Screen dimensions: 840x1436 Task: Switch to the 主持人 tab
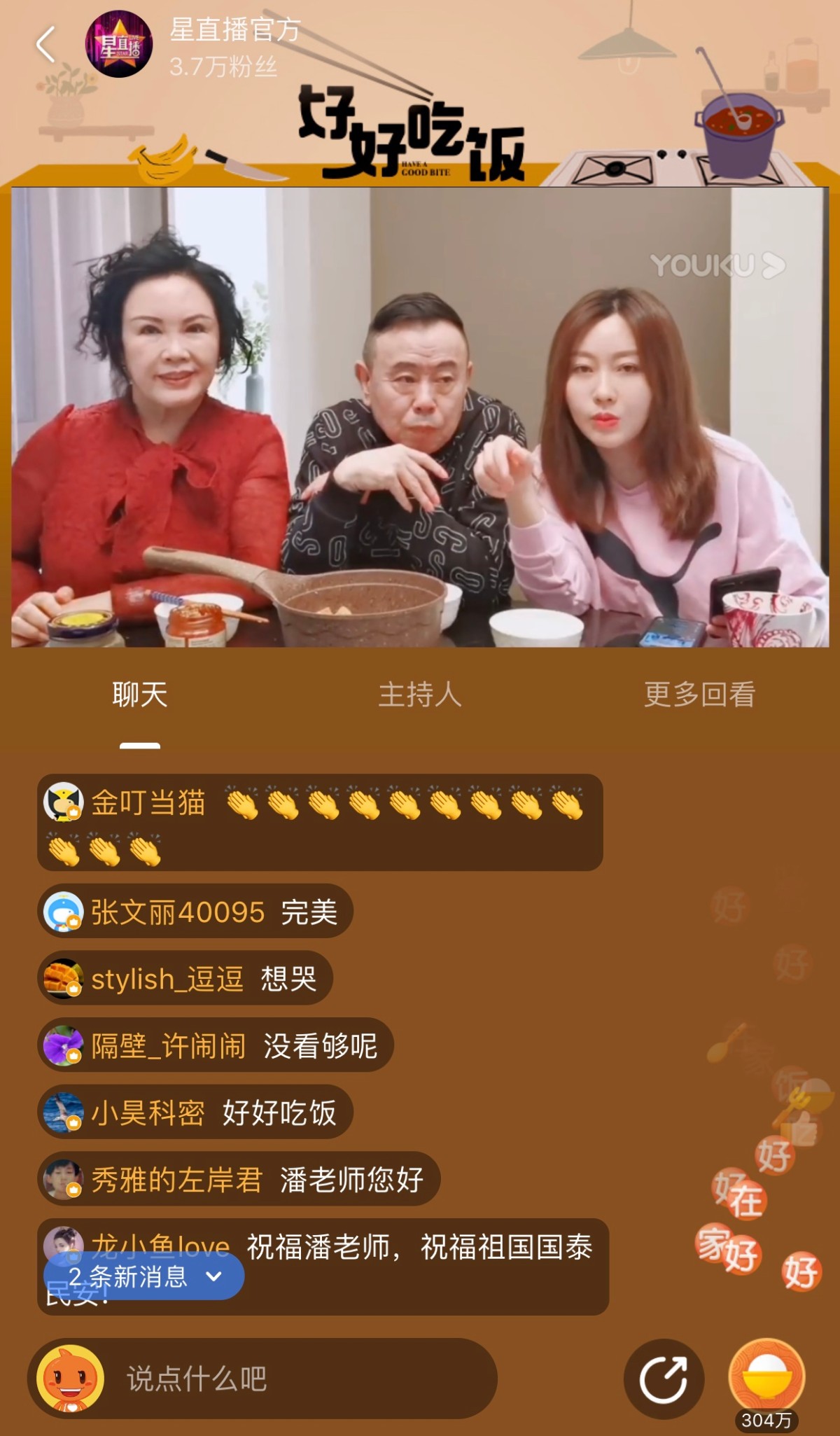(420, 695)
